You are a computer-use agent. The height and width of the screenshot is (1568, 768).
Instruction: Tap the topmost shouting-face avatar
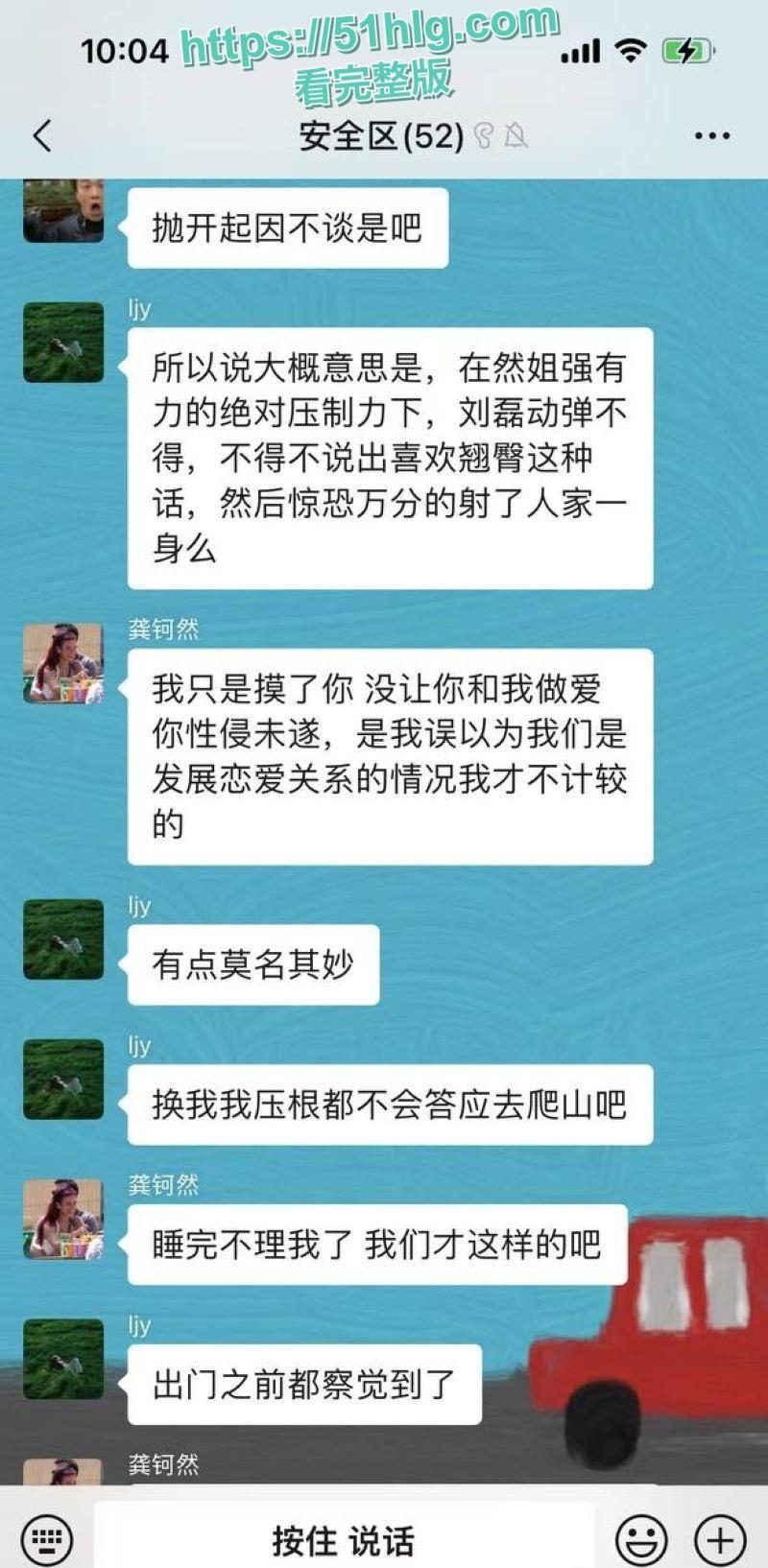click(x=63, y=213)
